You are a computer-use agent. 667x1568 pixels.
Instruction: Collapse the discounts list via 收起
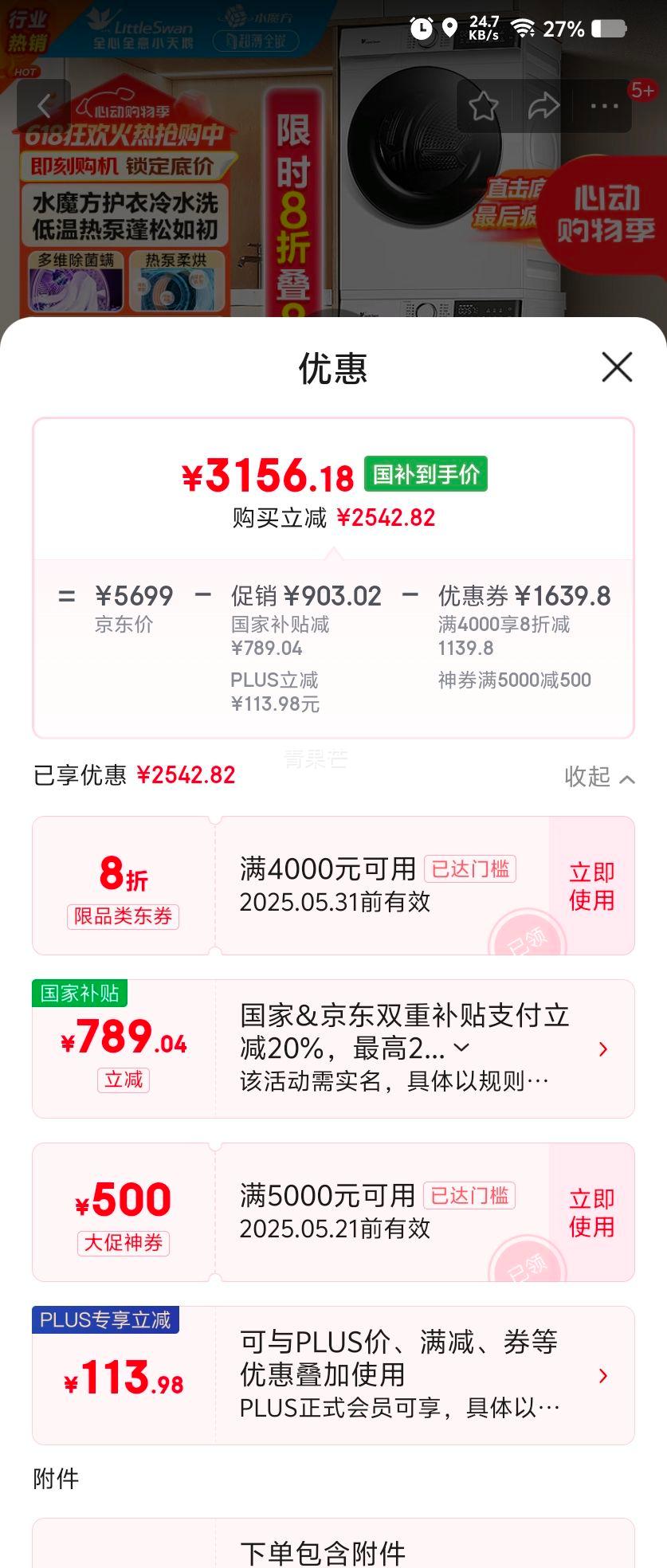pyautogui.click(x=599, y=776)
